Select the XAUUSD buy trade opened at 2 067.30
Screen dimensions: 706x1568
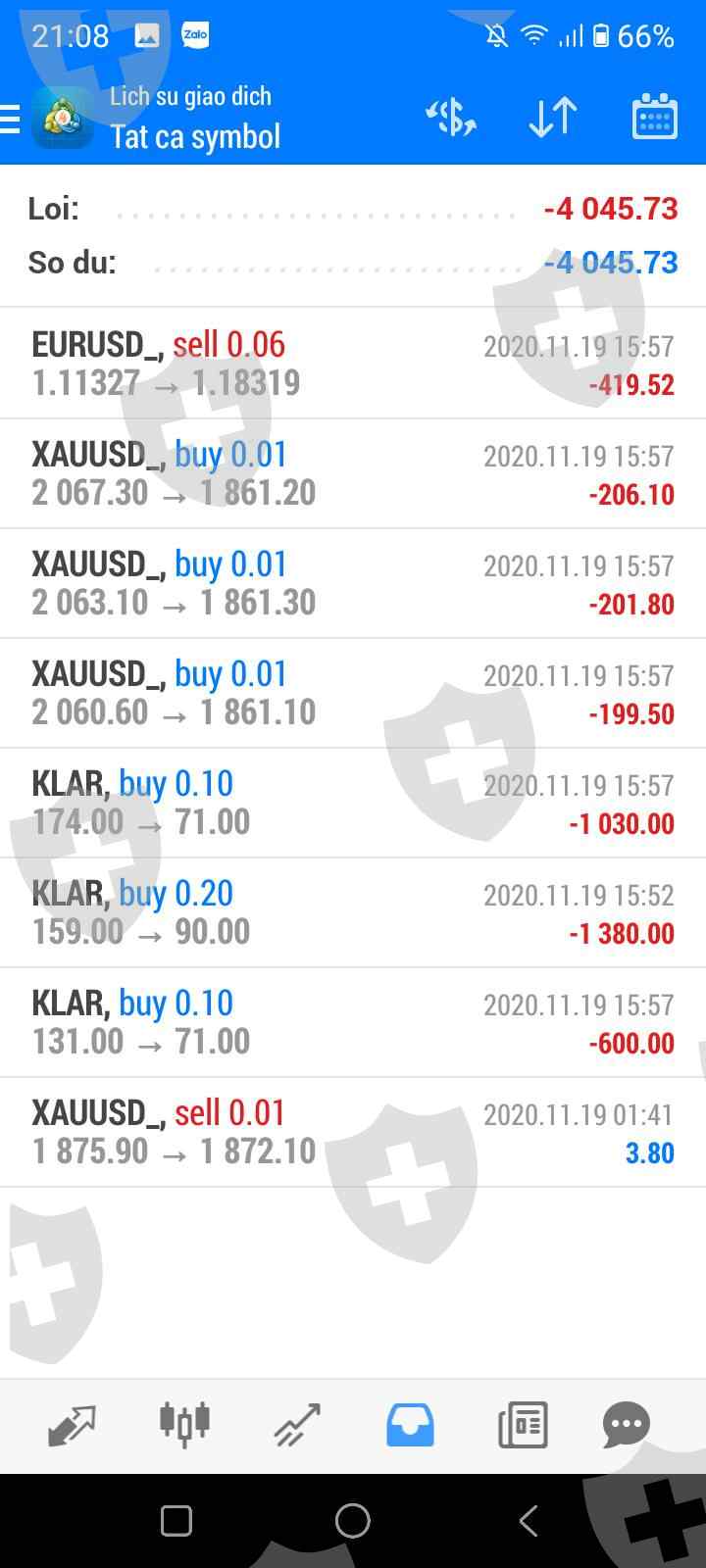[353, 473]
